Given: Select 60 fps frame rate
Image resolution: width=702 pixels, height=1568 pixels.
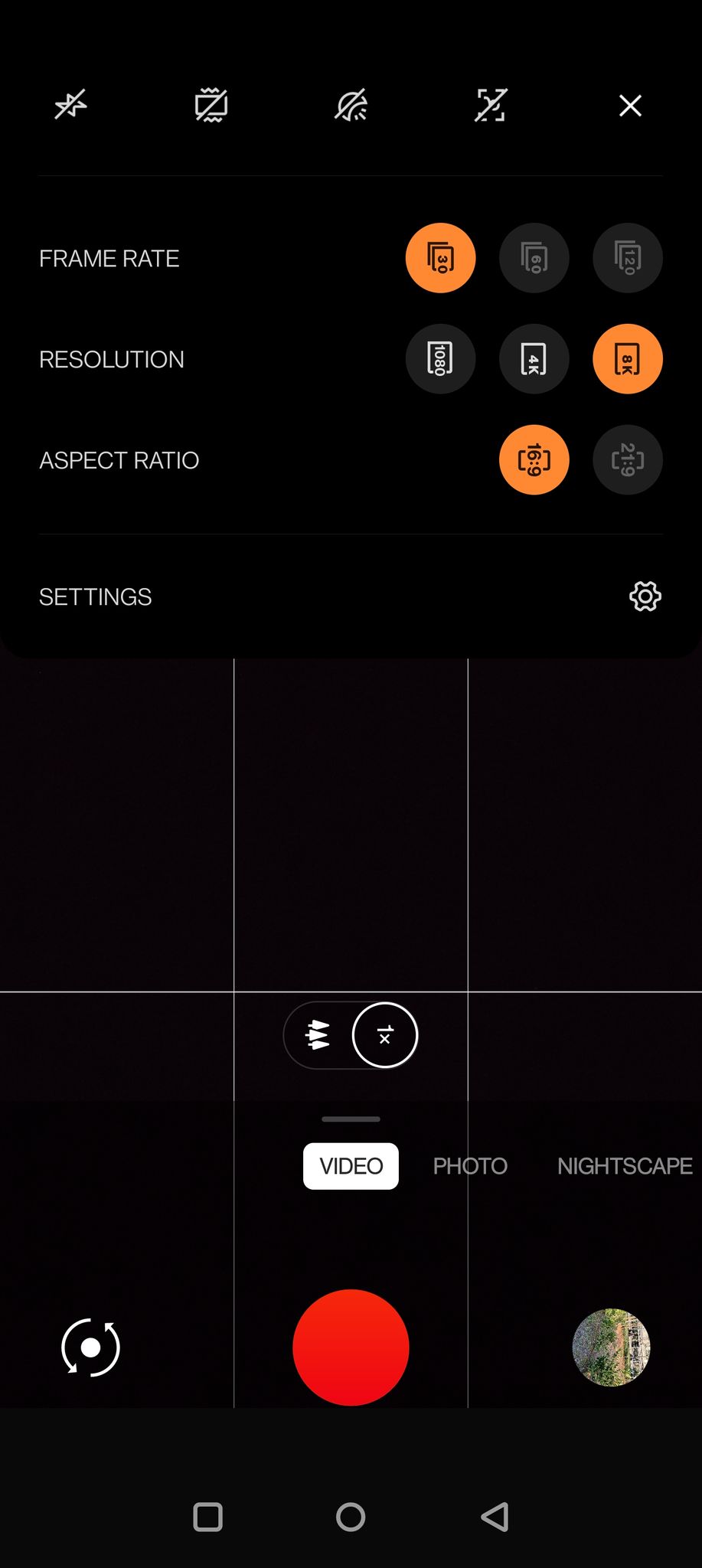Looking at the screenshot, I should point(534,258).
